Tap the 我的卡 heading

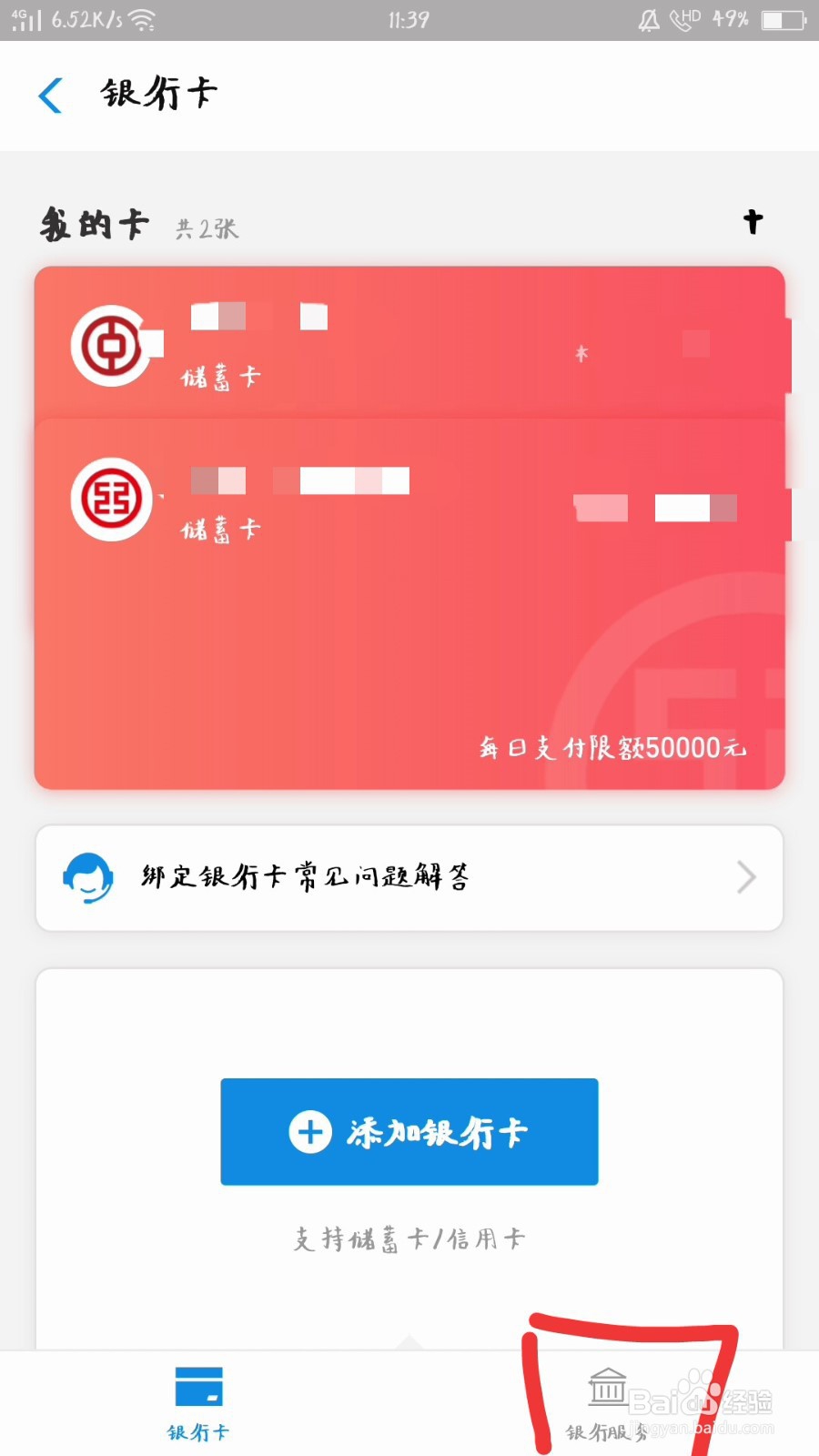[x=94, y=223]
